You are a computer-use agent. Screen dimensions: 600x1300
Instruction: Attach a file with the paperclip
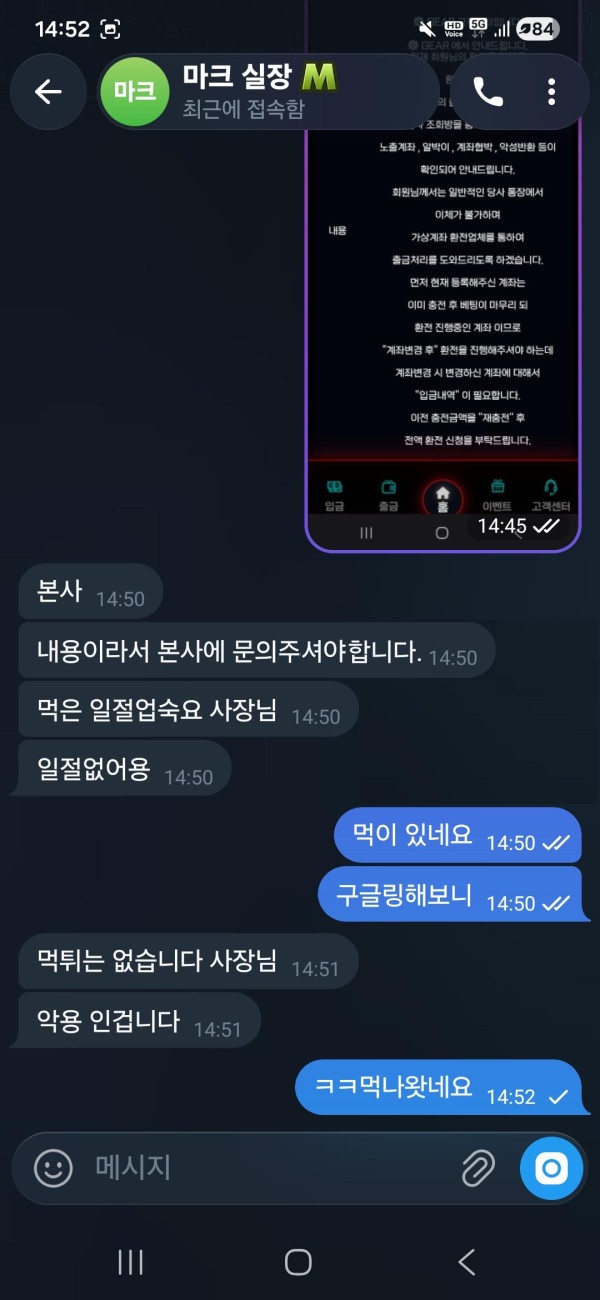click(x=478, y=1167)
